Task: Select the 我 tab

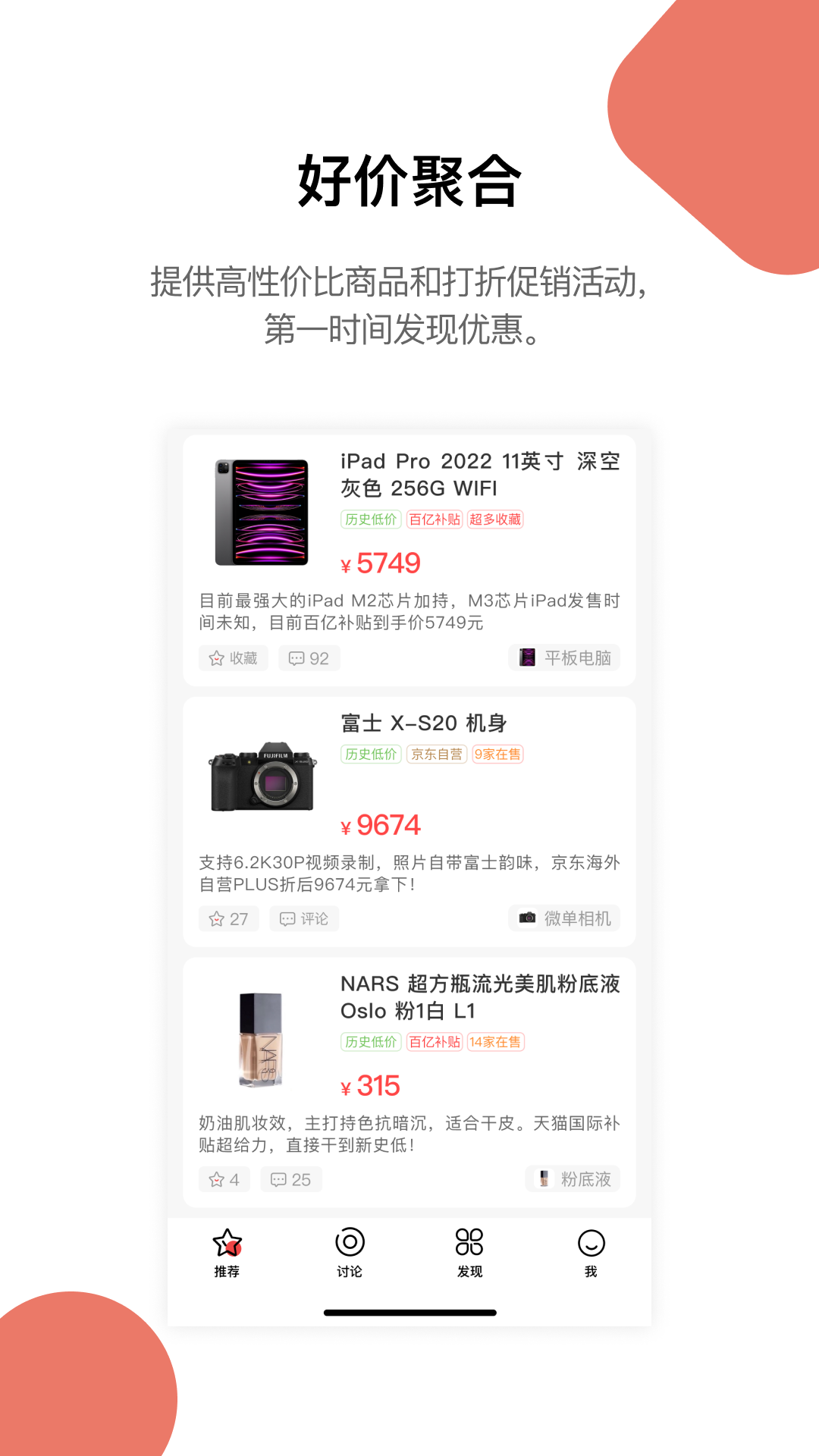Action: tap(591, 1255)
